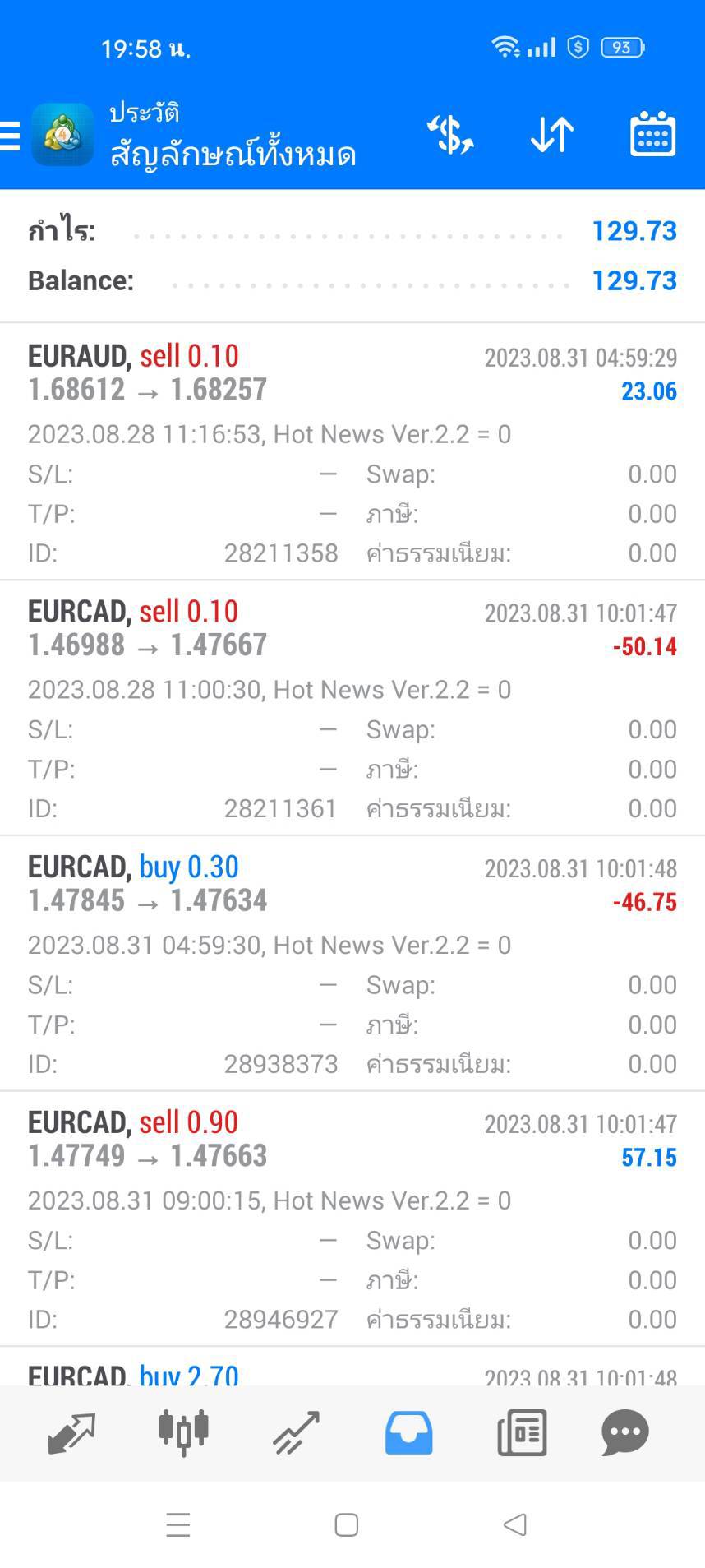Open EURAUD sell 0.10 trade entry
Image resolution: width=705 pixels, height=1568 pixels.
pyautogui.click(x=352, y=452)
